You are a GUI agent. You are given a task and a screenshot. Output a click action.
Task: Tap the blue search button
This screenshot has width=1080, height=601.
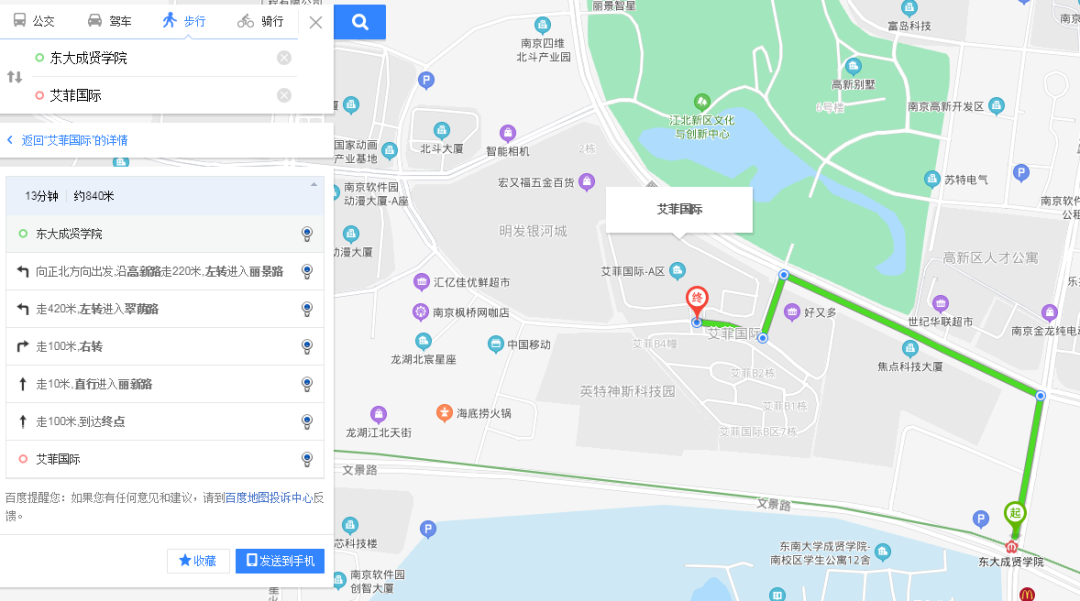pos(360,22)
